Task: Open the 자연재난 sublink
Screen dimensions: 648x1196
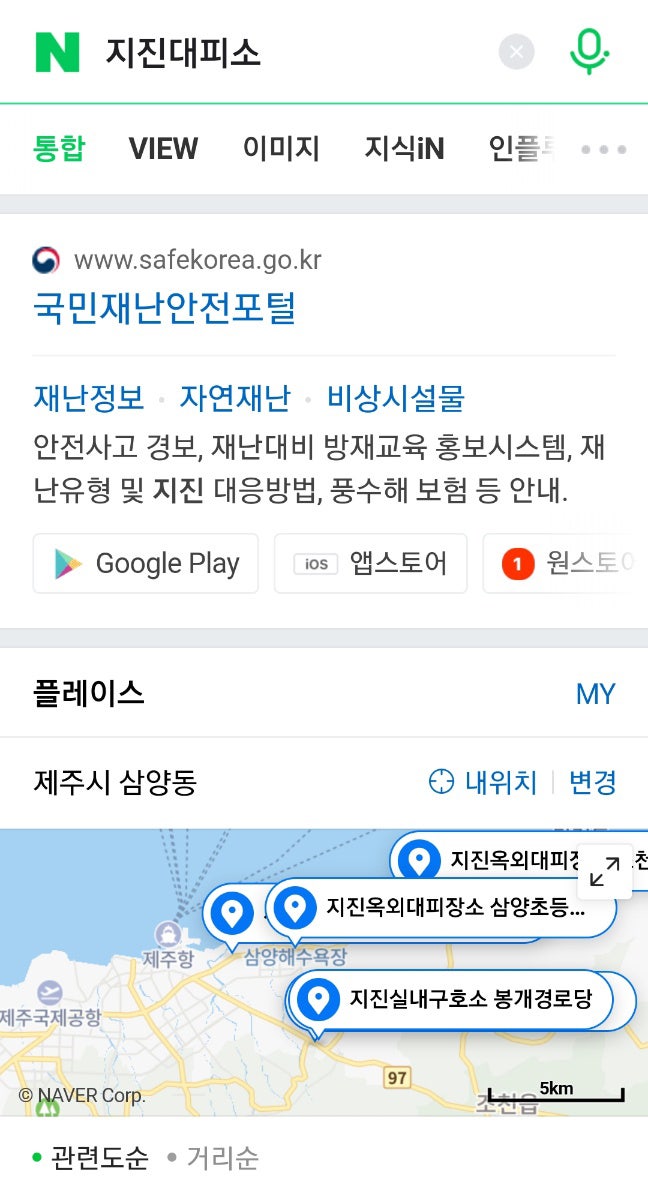Action: coord(235,398)
